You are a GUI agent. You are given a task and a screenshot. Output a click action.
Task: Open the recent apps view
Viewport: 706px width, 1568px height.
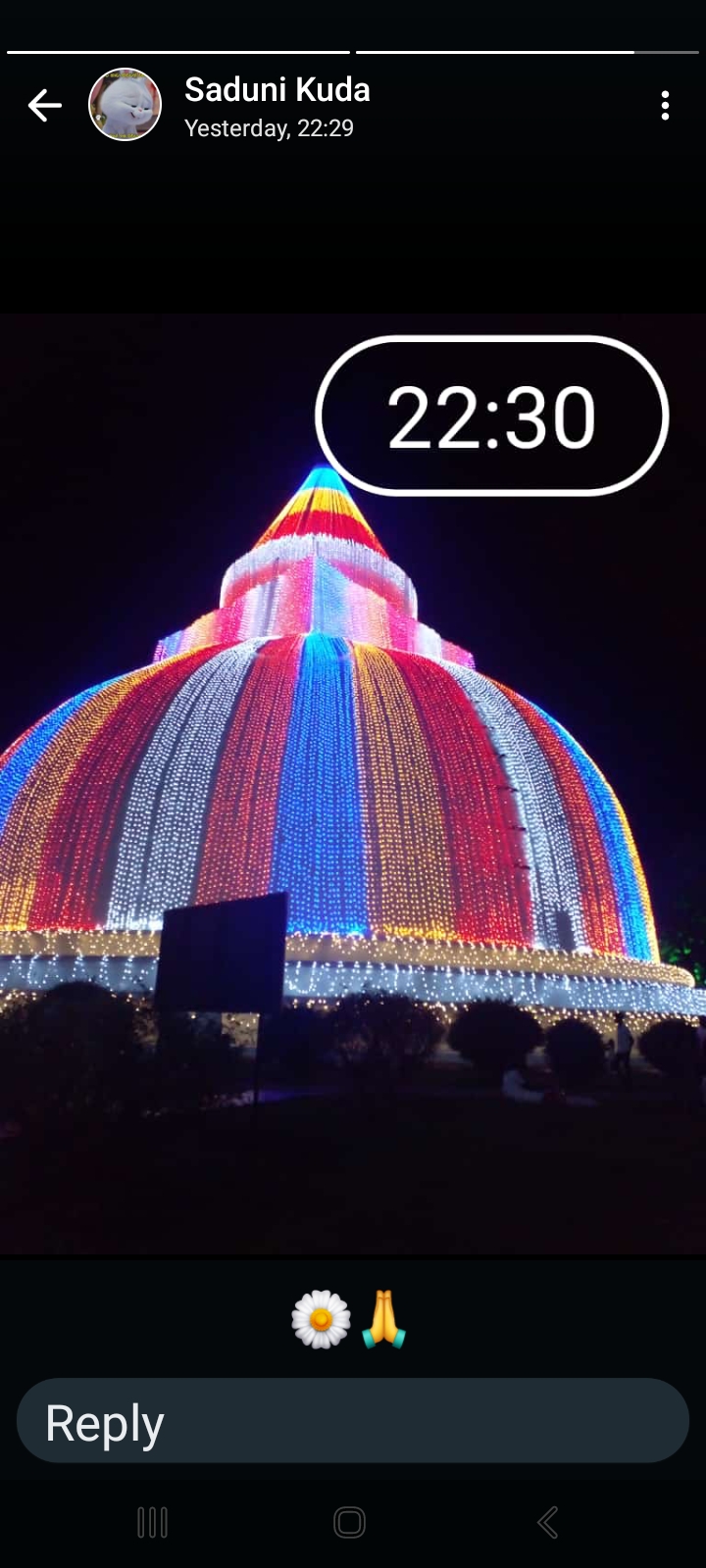point(152,1522)
